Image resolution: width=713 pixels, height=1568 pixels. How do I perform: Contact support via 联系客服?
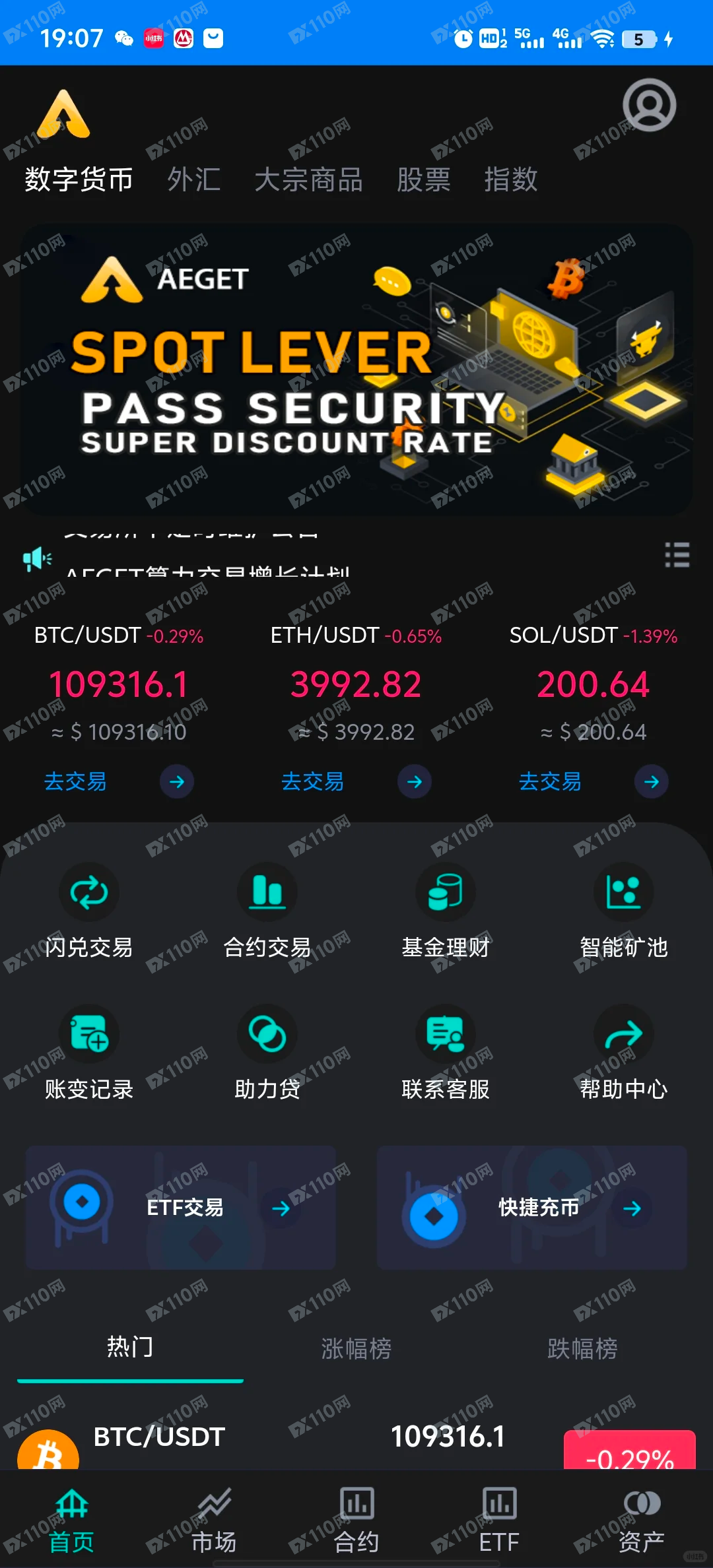(x=446, y=1053)
